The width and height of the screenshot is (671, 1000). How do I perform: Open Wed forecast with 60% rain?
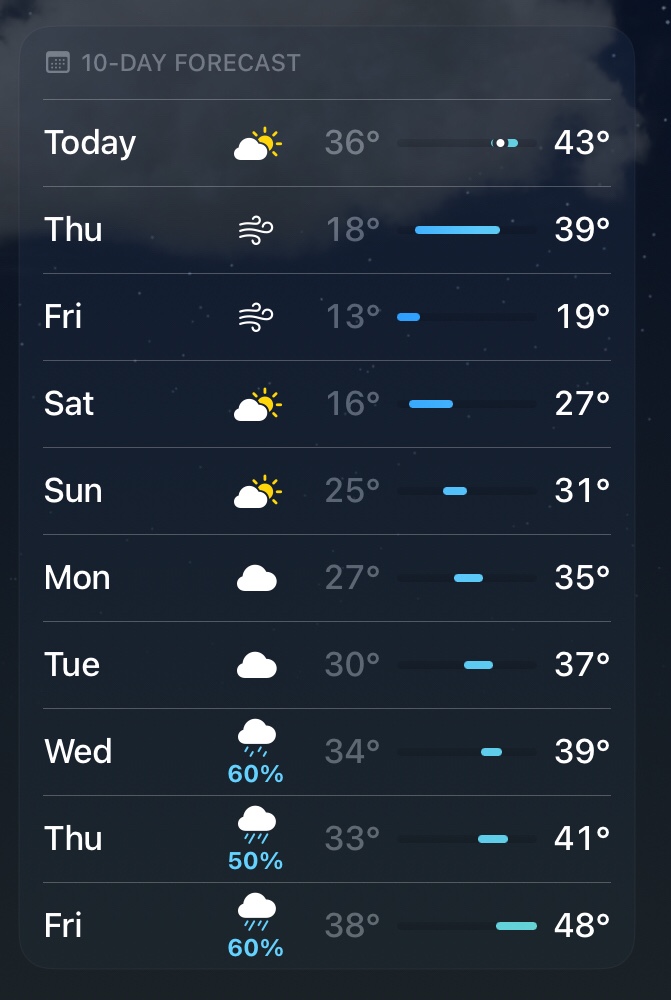(326, 752)
